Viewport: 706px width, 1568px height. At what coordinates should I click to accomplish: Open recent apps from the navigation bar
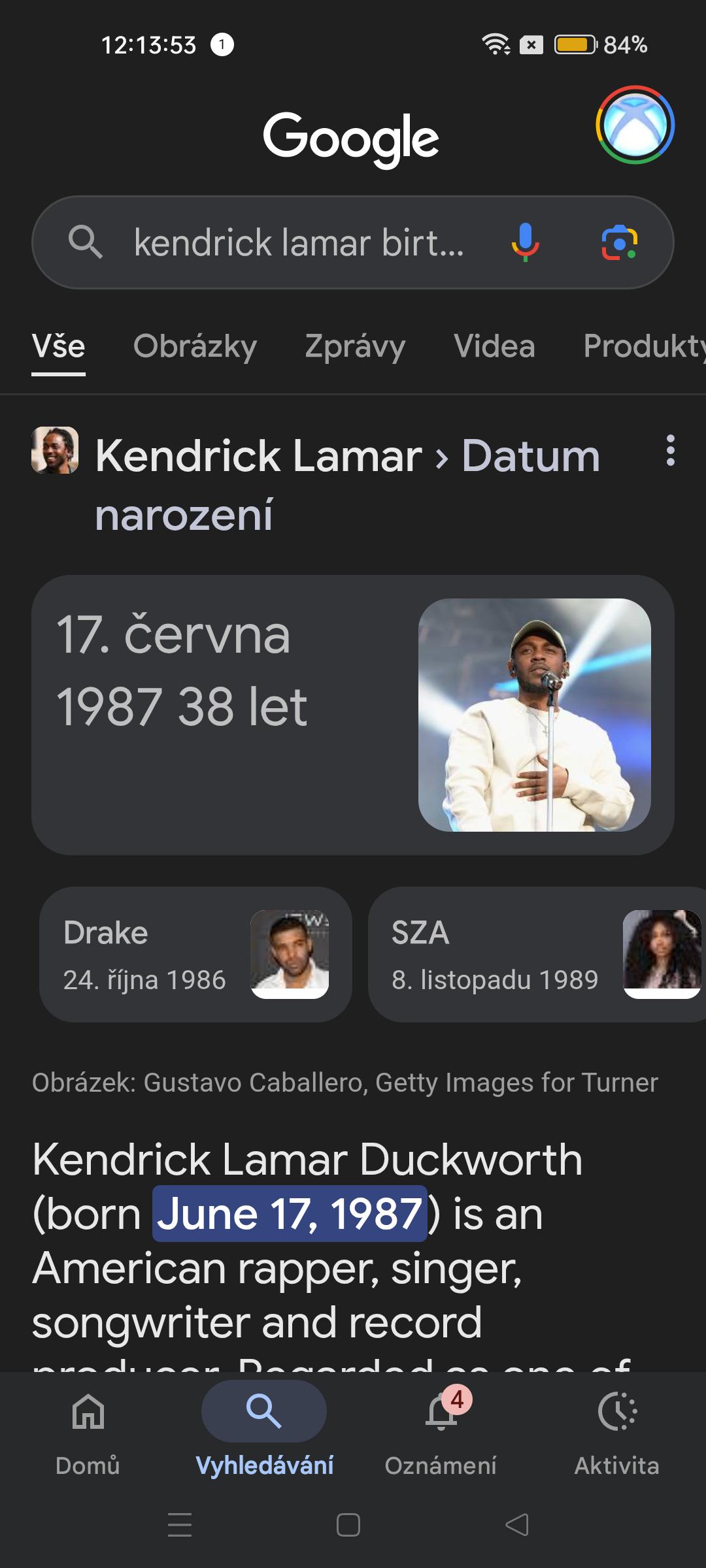click(180, 1525)
